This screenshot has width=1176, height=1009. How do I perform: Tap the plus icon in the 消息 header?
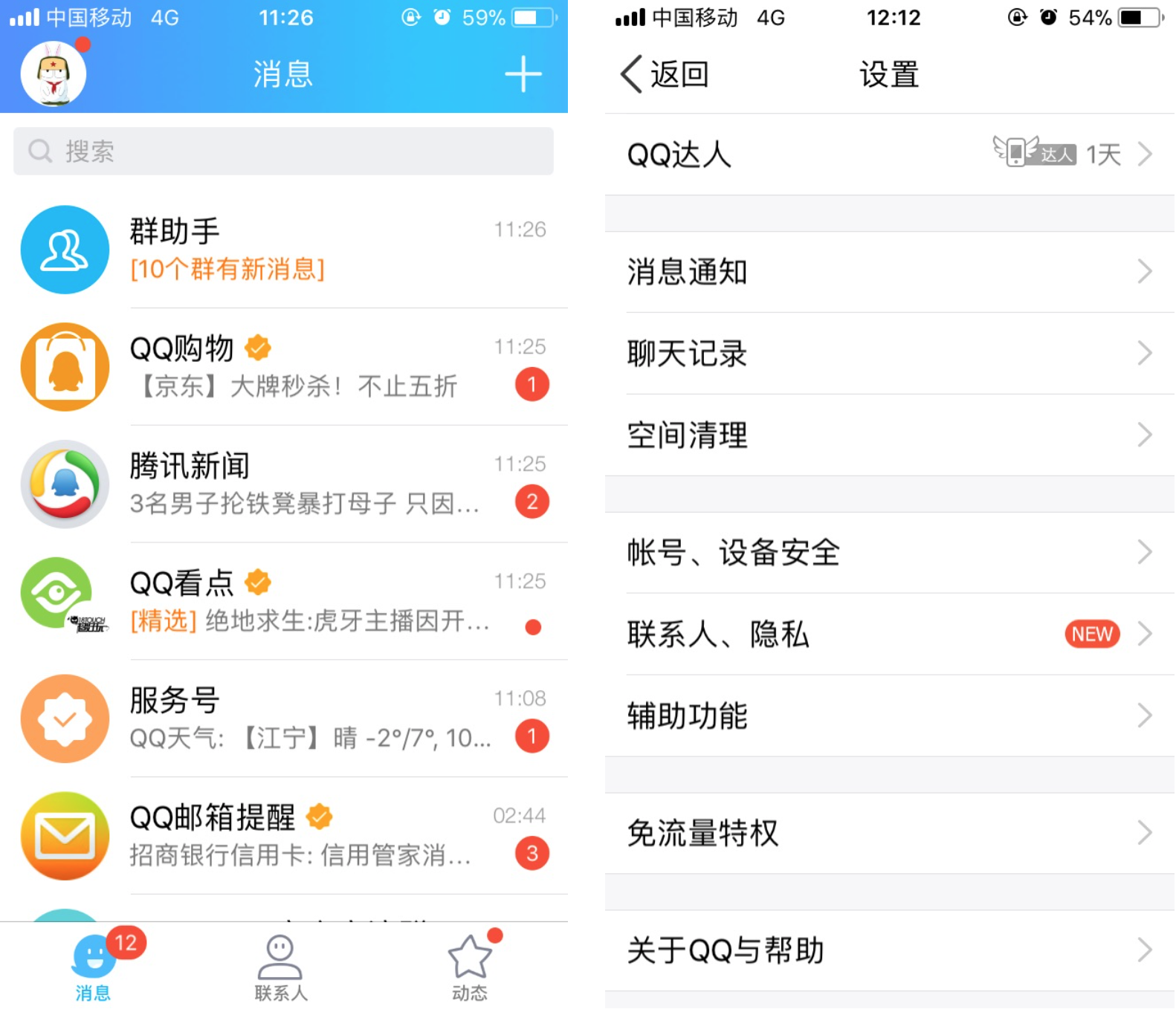(x=523, y=74)
